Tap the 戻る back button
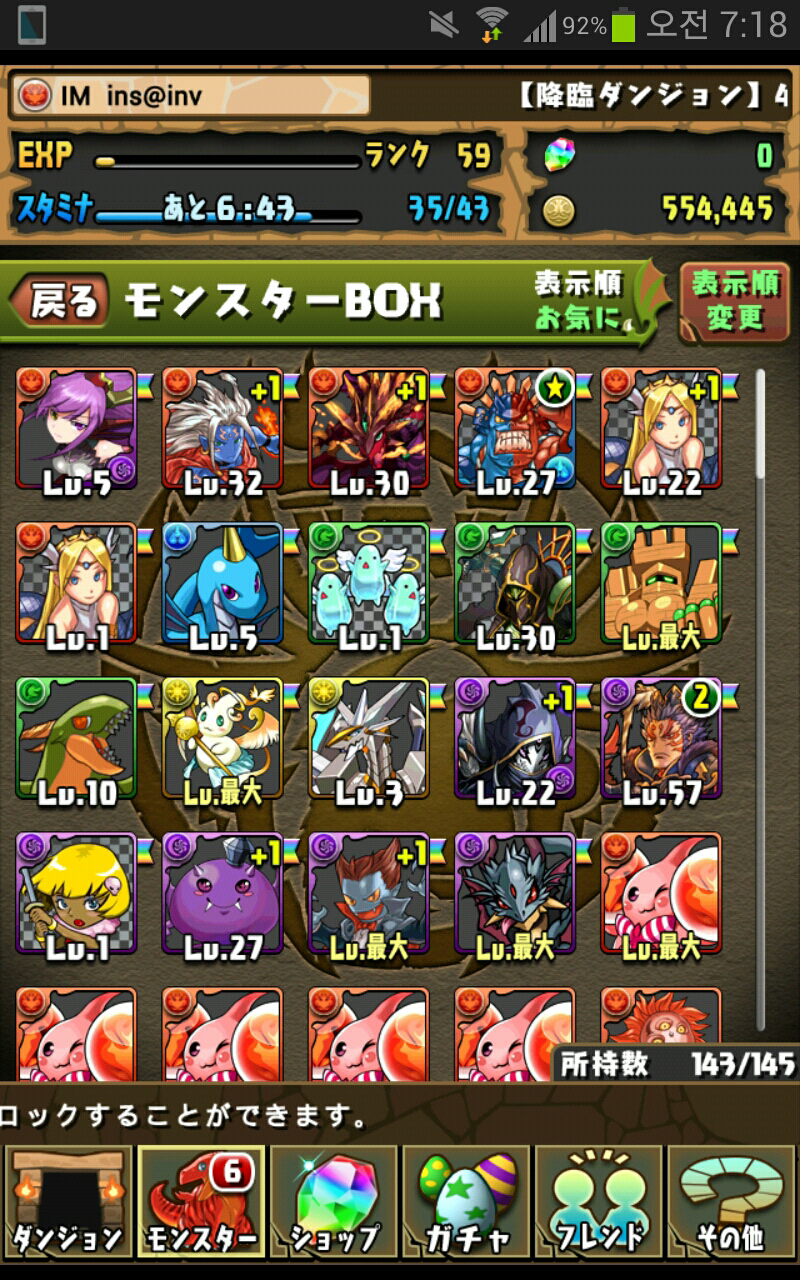Image resolution: width=800 pixels, height=1280 pixels. (x=62, y=300)
